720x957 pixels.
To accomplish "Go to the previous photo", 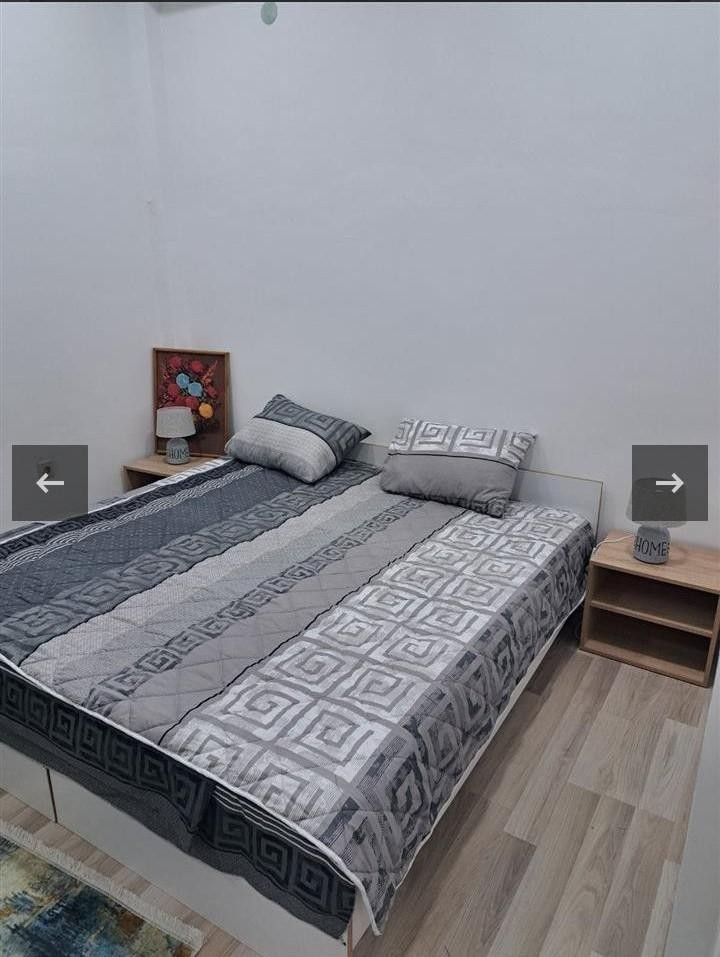I will point(50,483).
